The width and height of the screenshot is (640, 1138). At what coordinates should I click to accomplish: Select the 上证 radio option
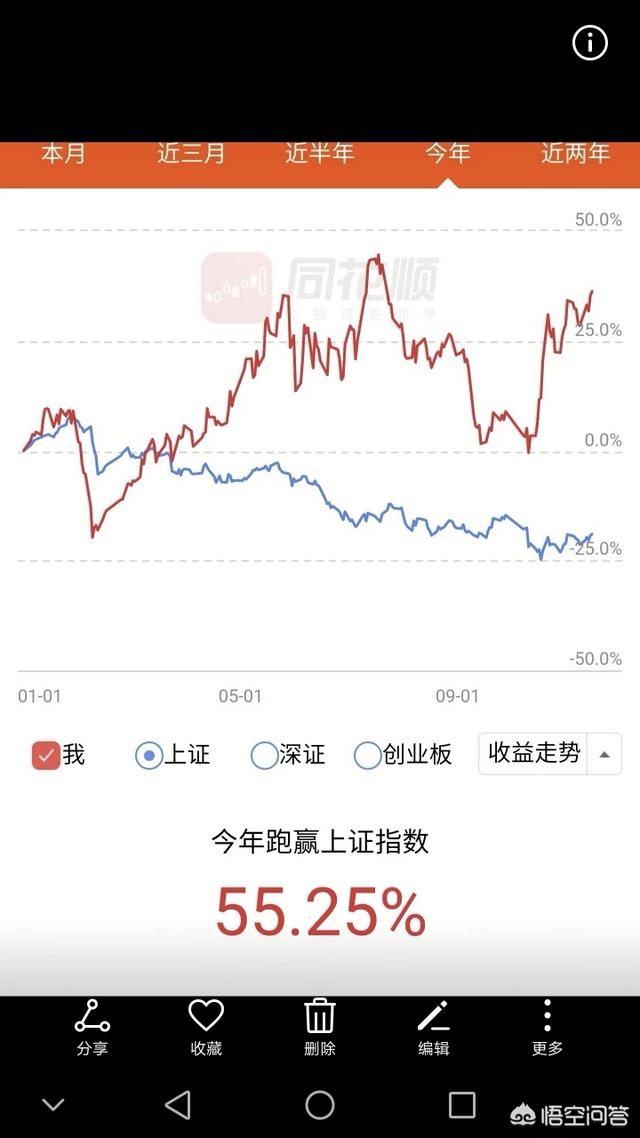(149, 755)
